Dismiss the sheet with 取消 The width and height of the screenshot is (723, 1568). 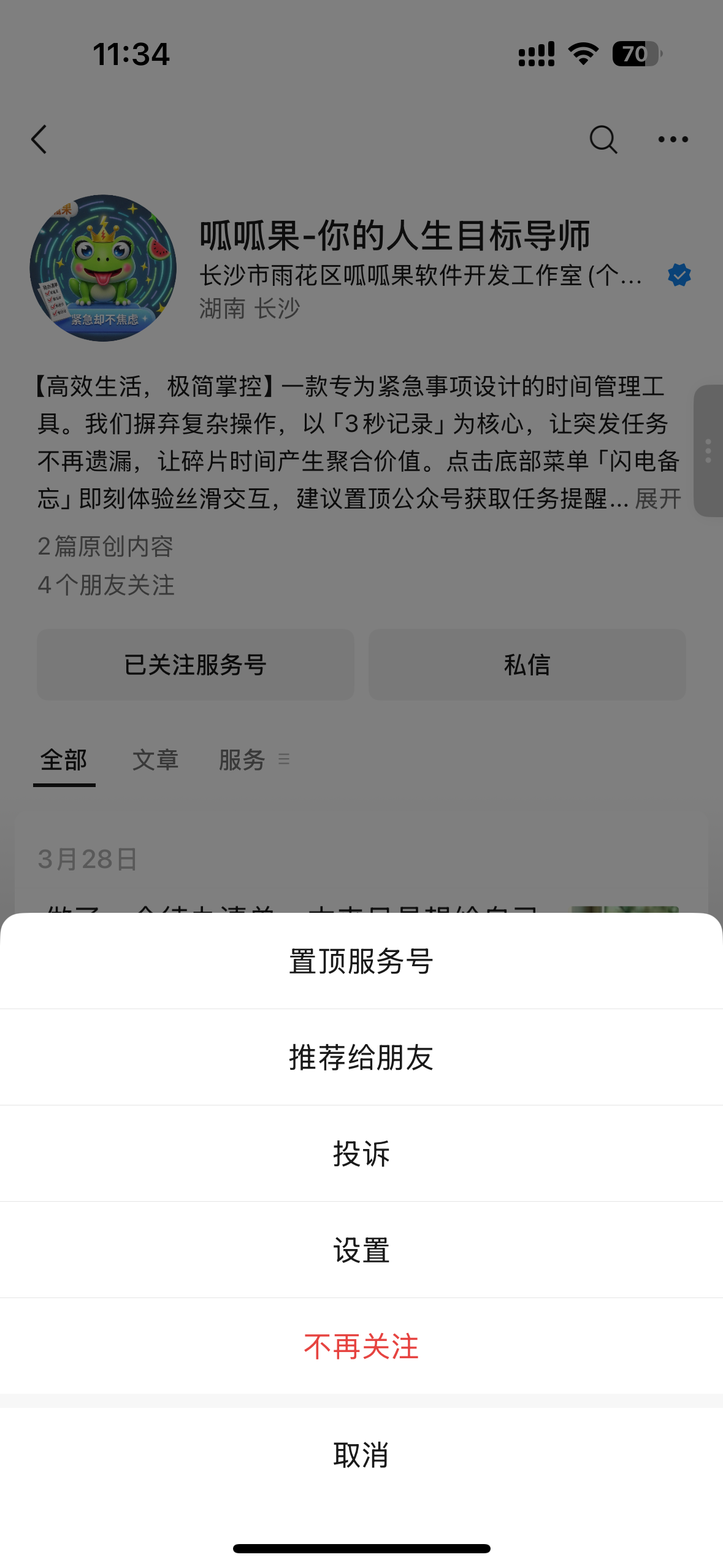coord(361,1455)
